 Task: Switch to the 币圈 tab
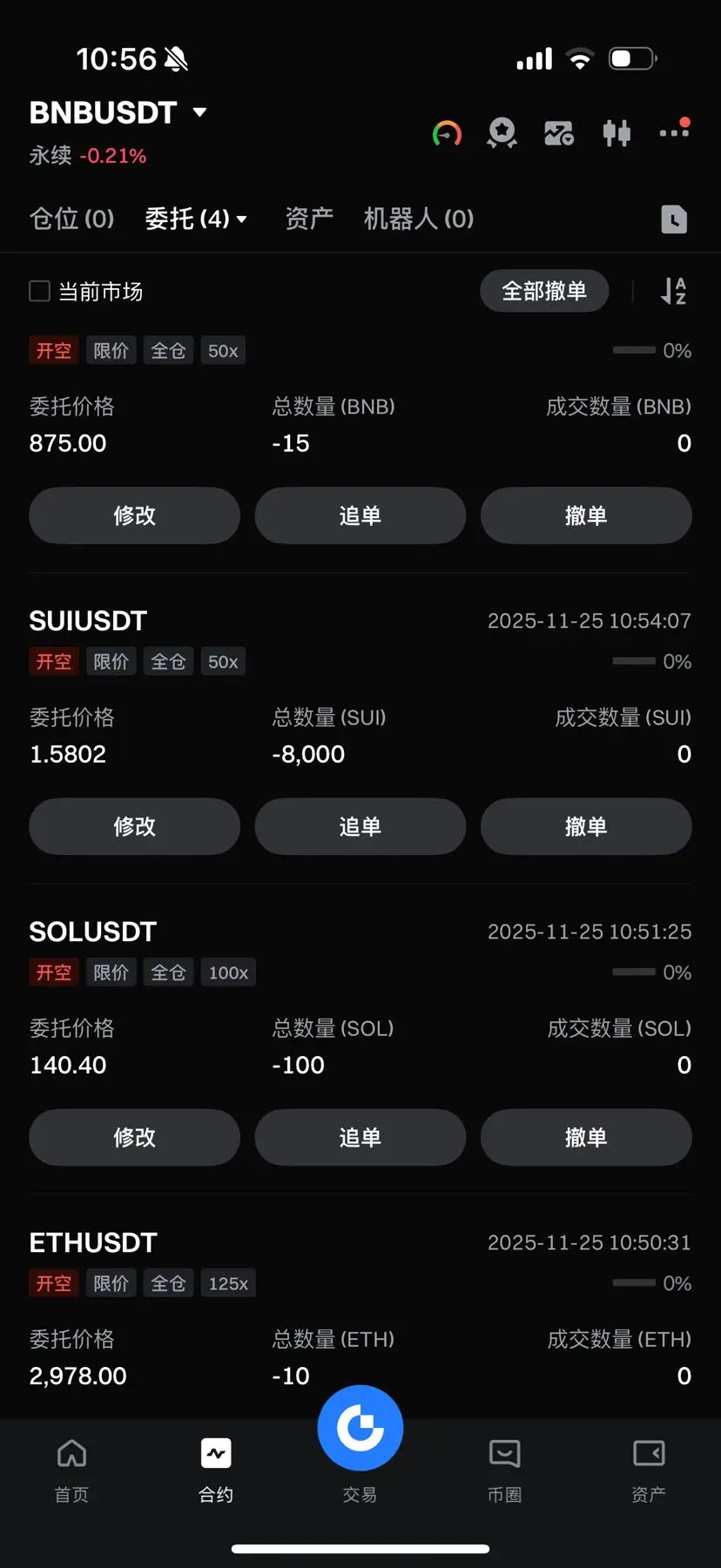tap(504, 1468)
